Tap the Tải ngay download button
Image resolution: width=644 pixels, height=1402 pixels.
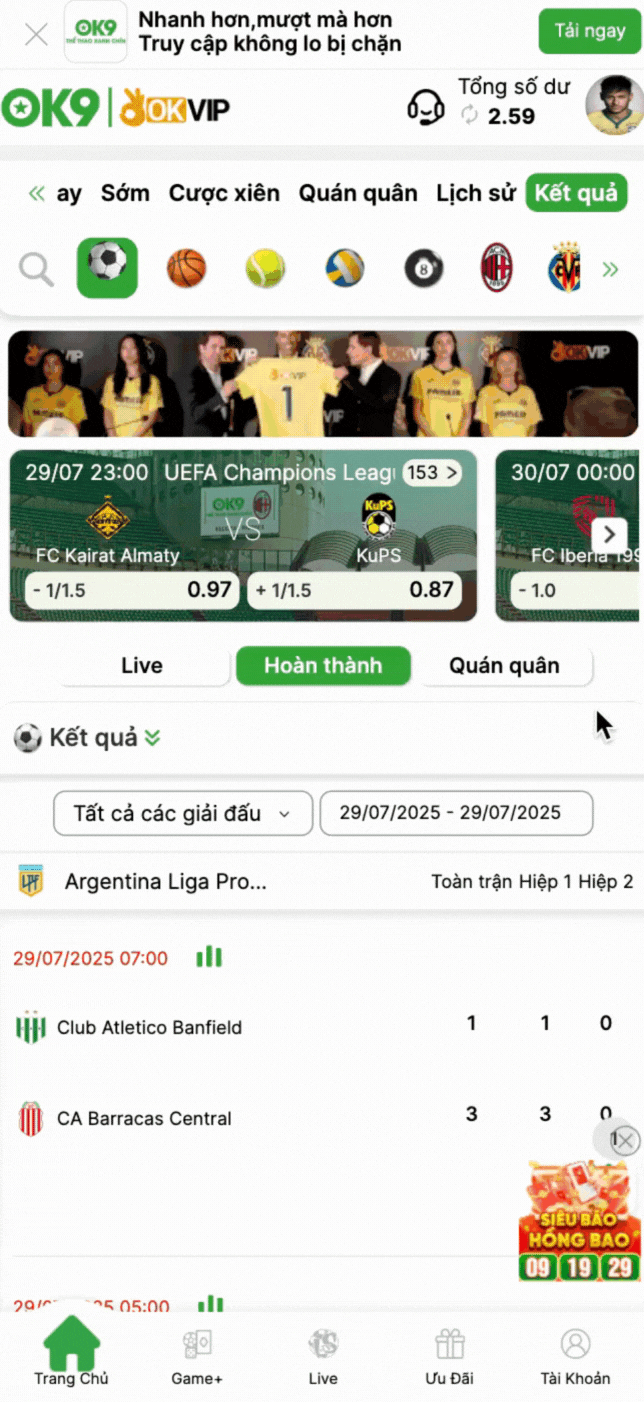coord(589,32)
